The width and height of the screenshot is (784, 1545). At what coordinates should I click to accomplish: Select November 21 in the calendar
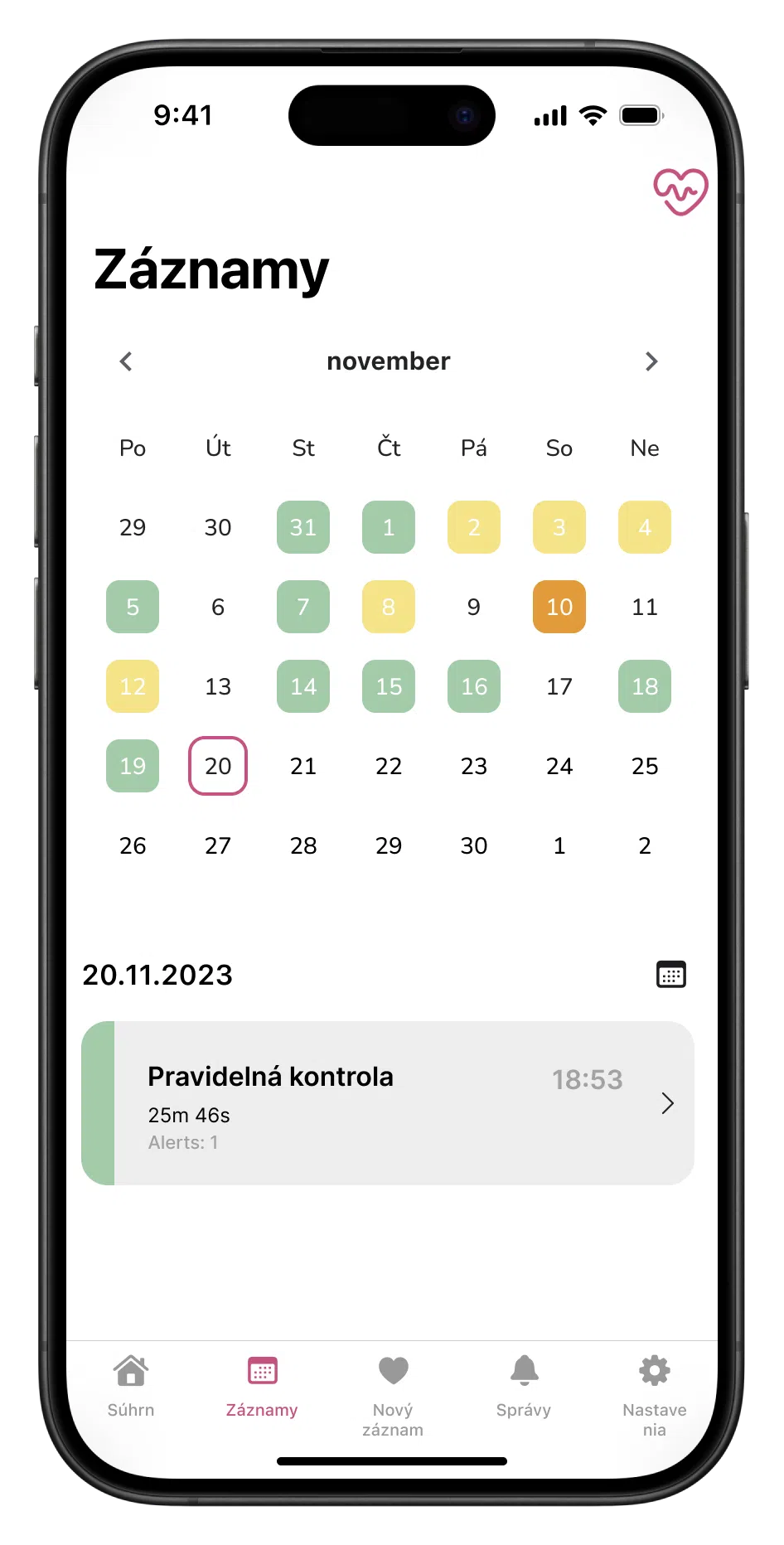303,766
